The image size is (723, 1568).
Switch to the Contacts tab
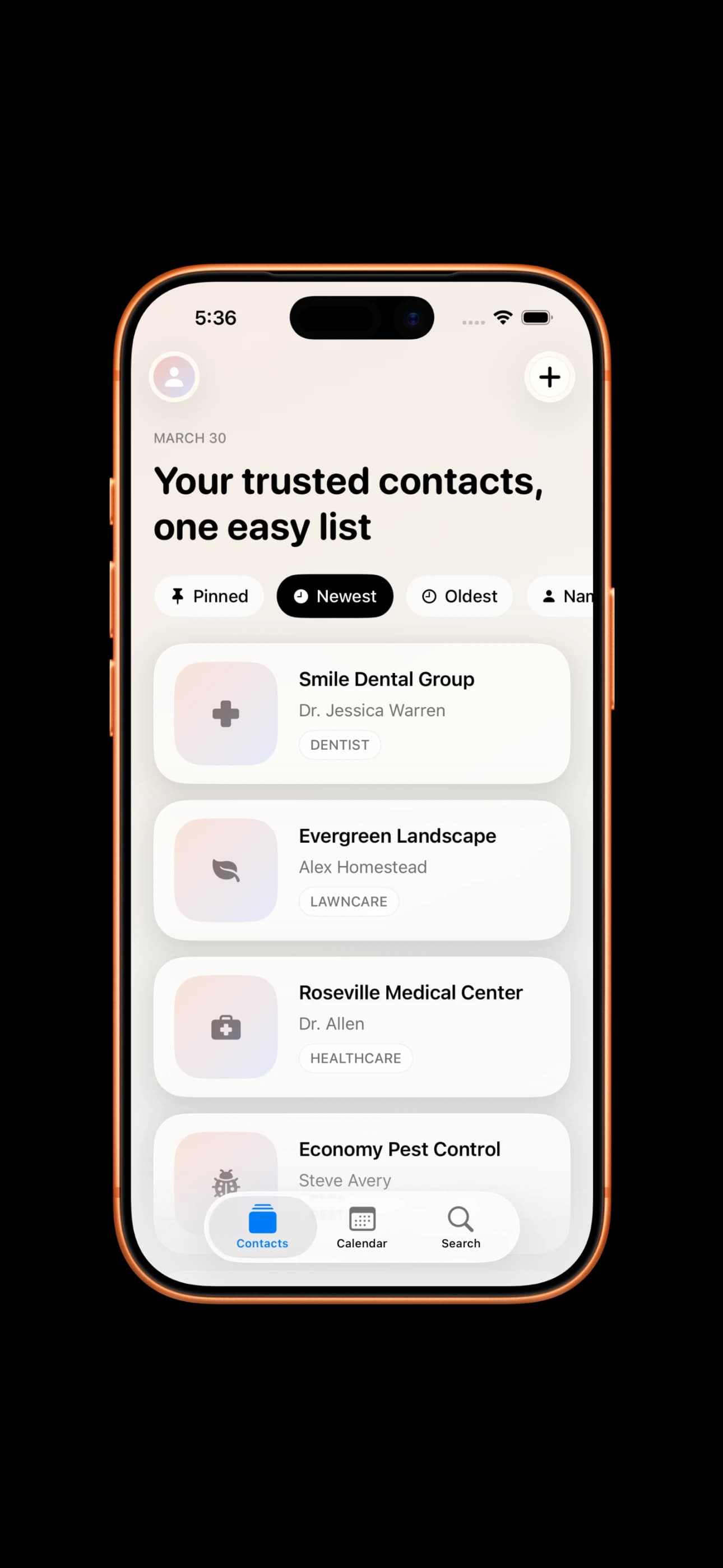click(262, 1226)
